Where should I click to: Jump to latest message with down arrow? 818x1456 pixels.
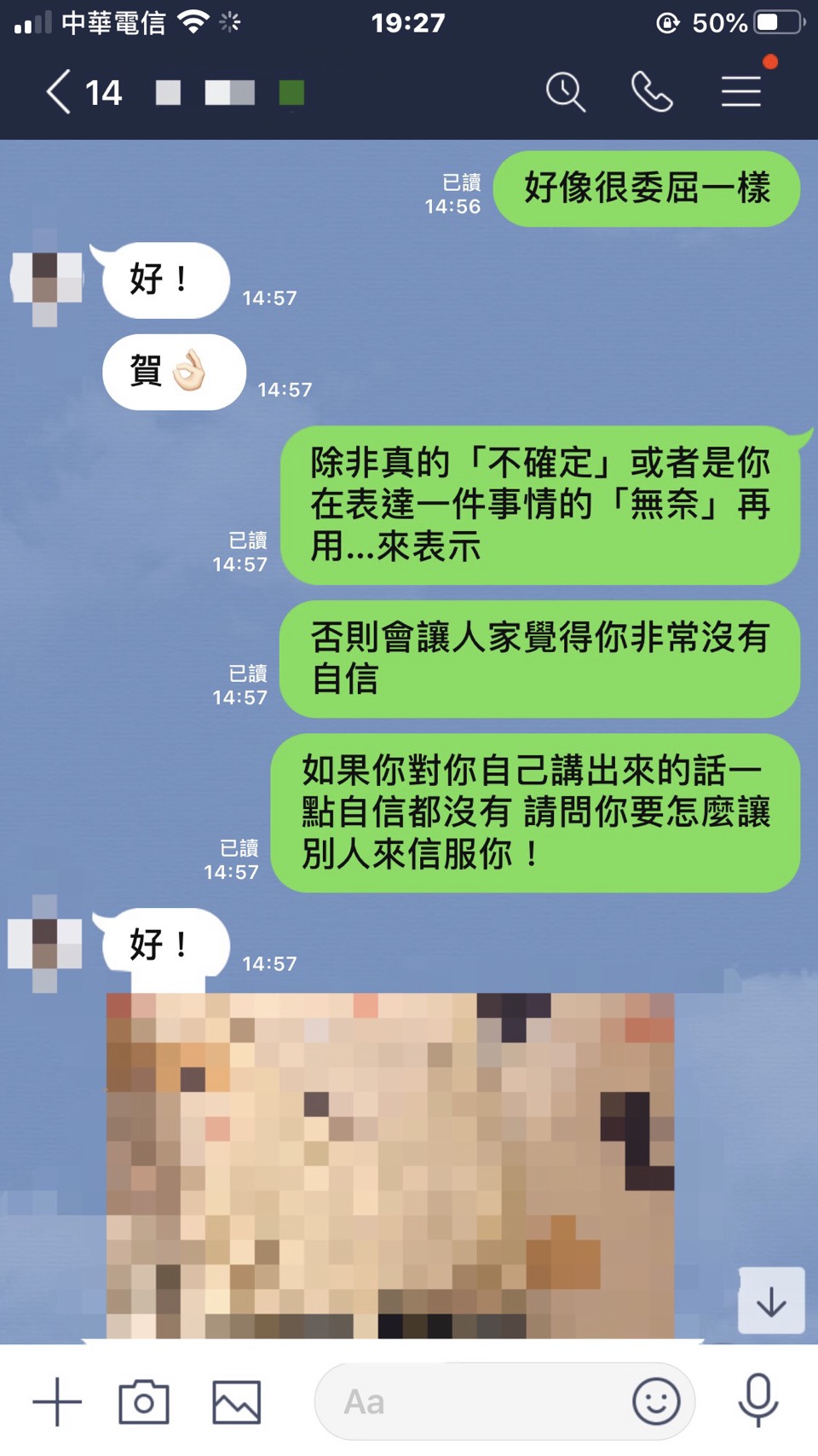(x=771, y=1301)
